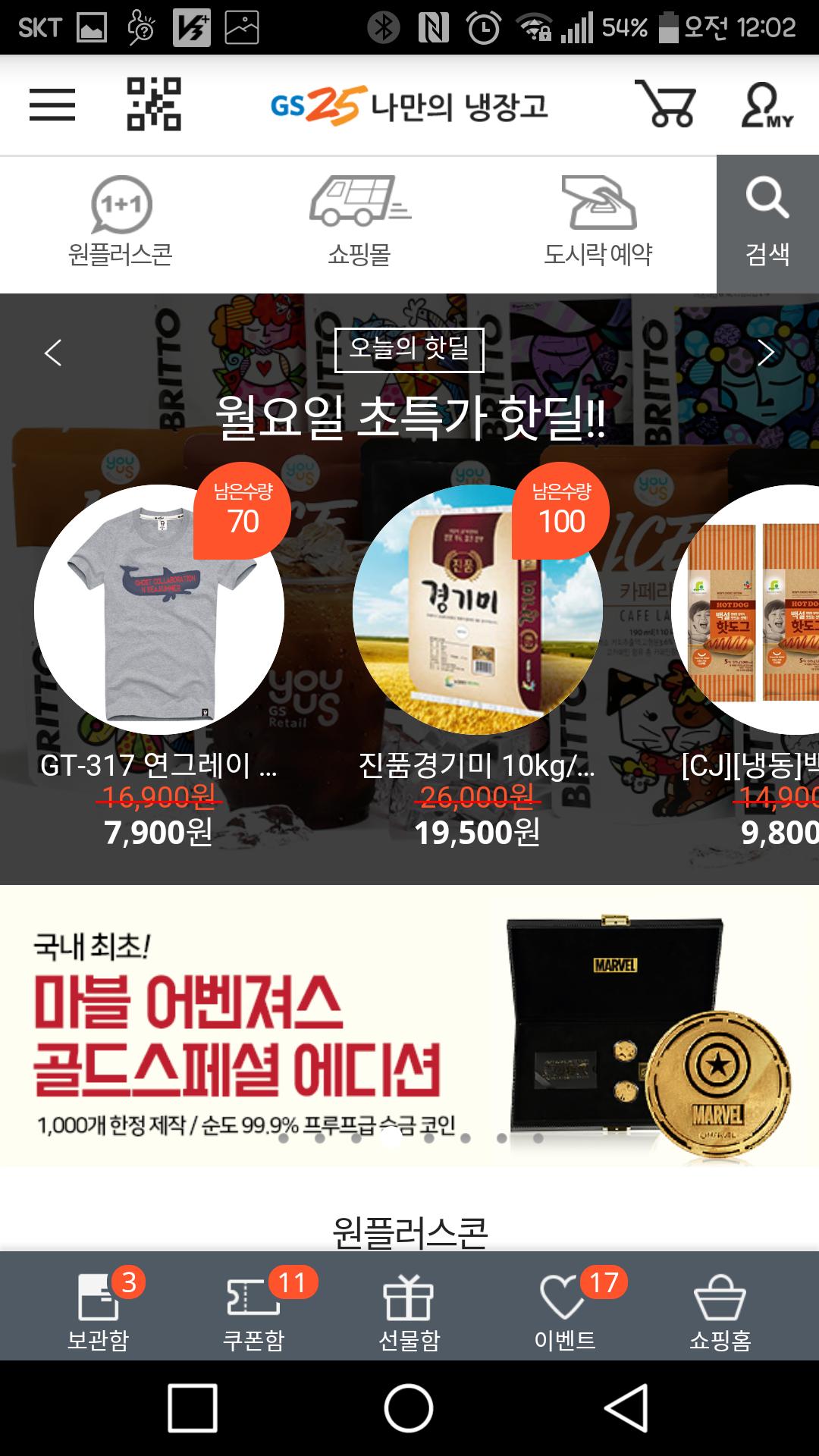Tap the 검색 search button

click(767, 223)
